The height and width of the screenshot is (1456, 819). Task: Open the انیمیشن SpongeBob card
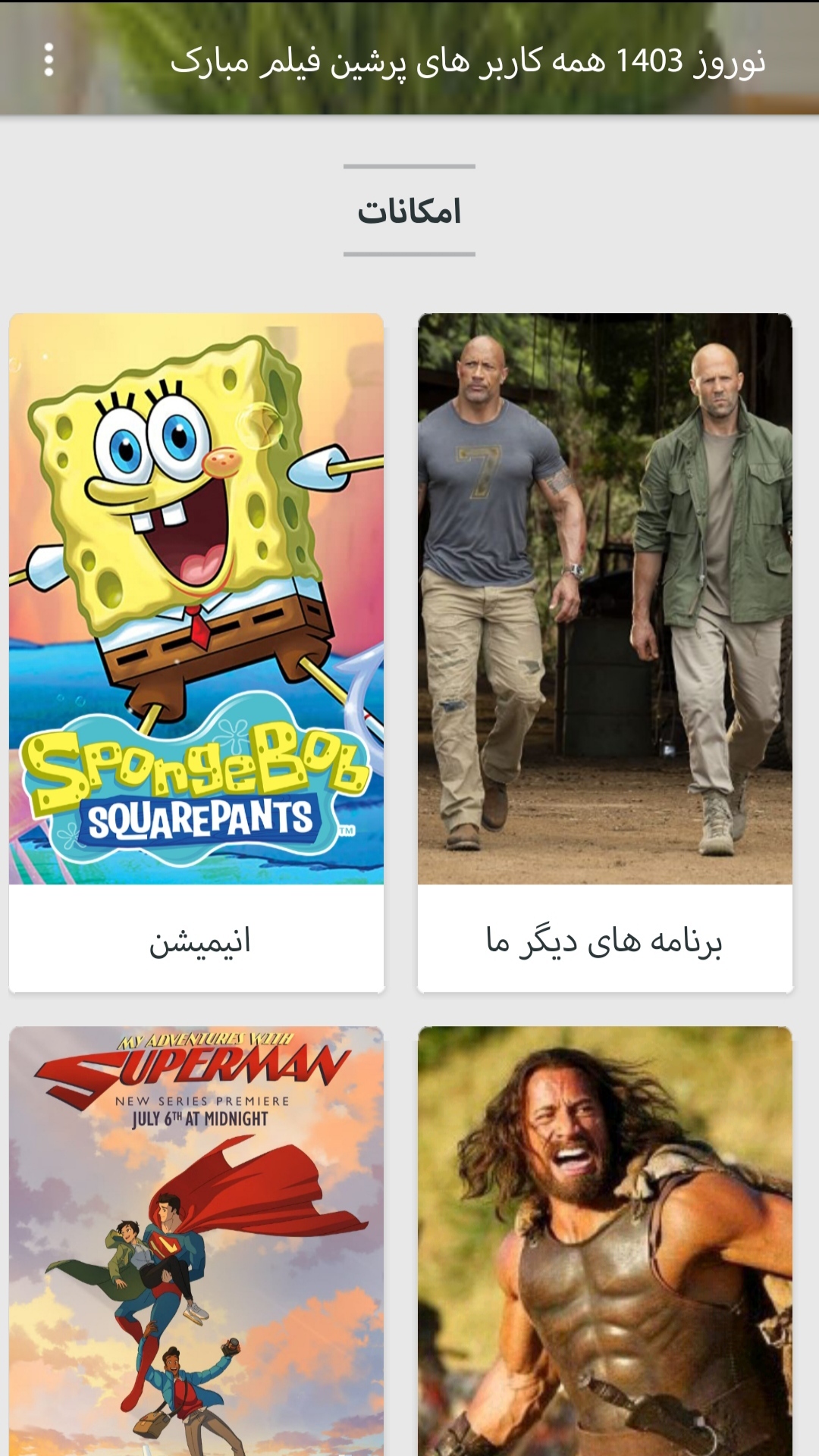(196, 652)
